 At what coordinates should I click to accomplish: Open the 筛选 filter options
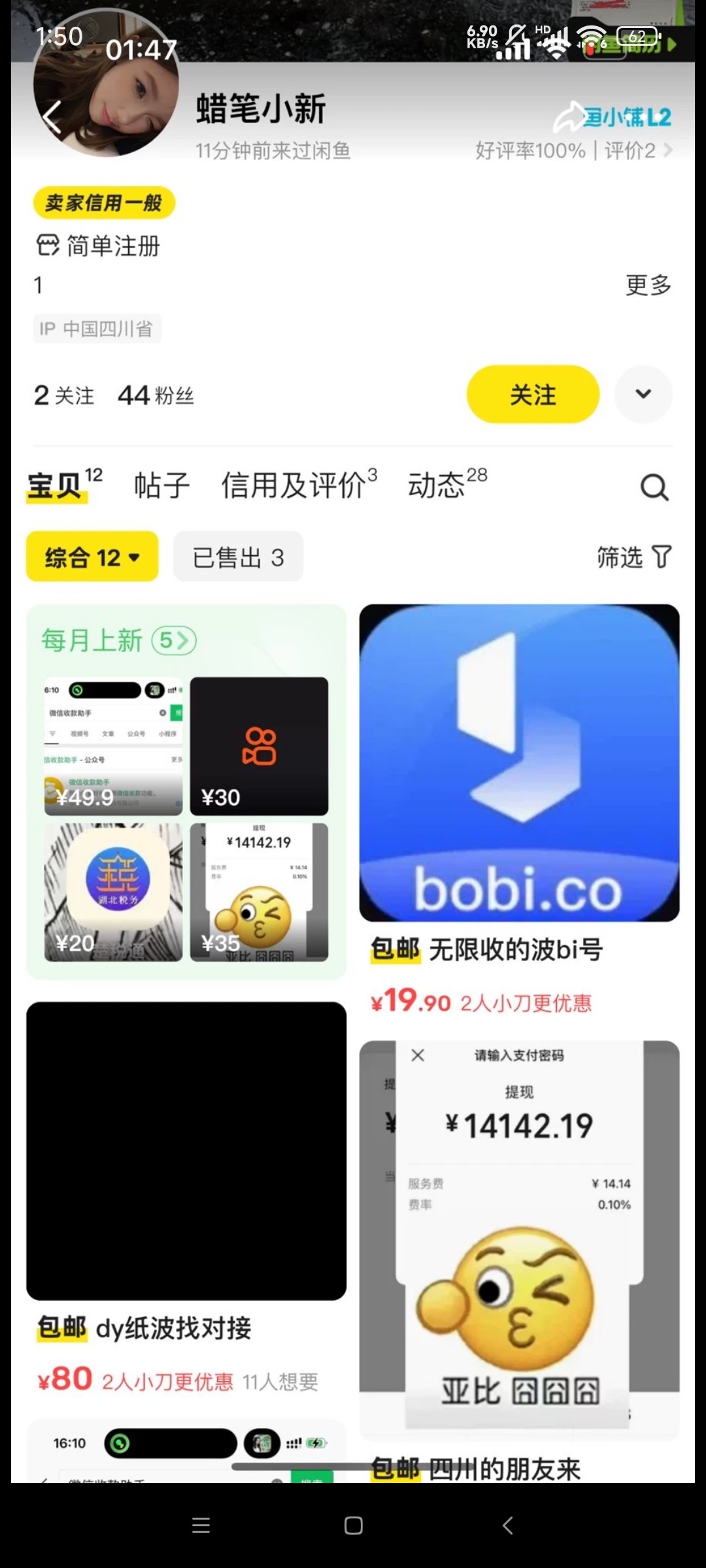click(x=633, y=557)
